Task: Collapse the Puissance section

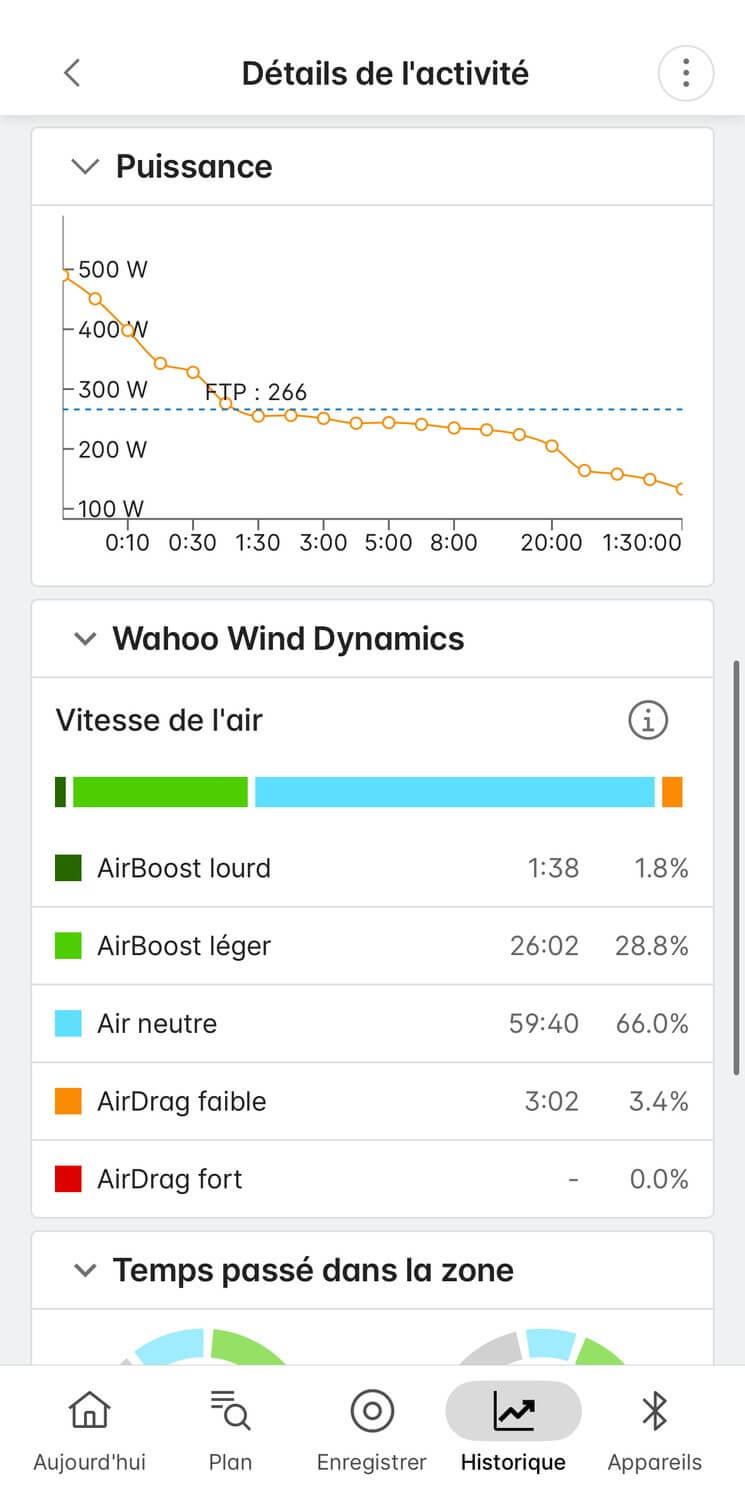Action: (x=86, y=167)
